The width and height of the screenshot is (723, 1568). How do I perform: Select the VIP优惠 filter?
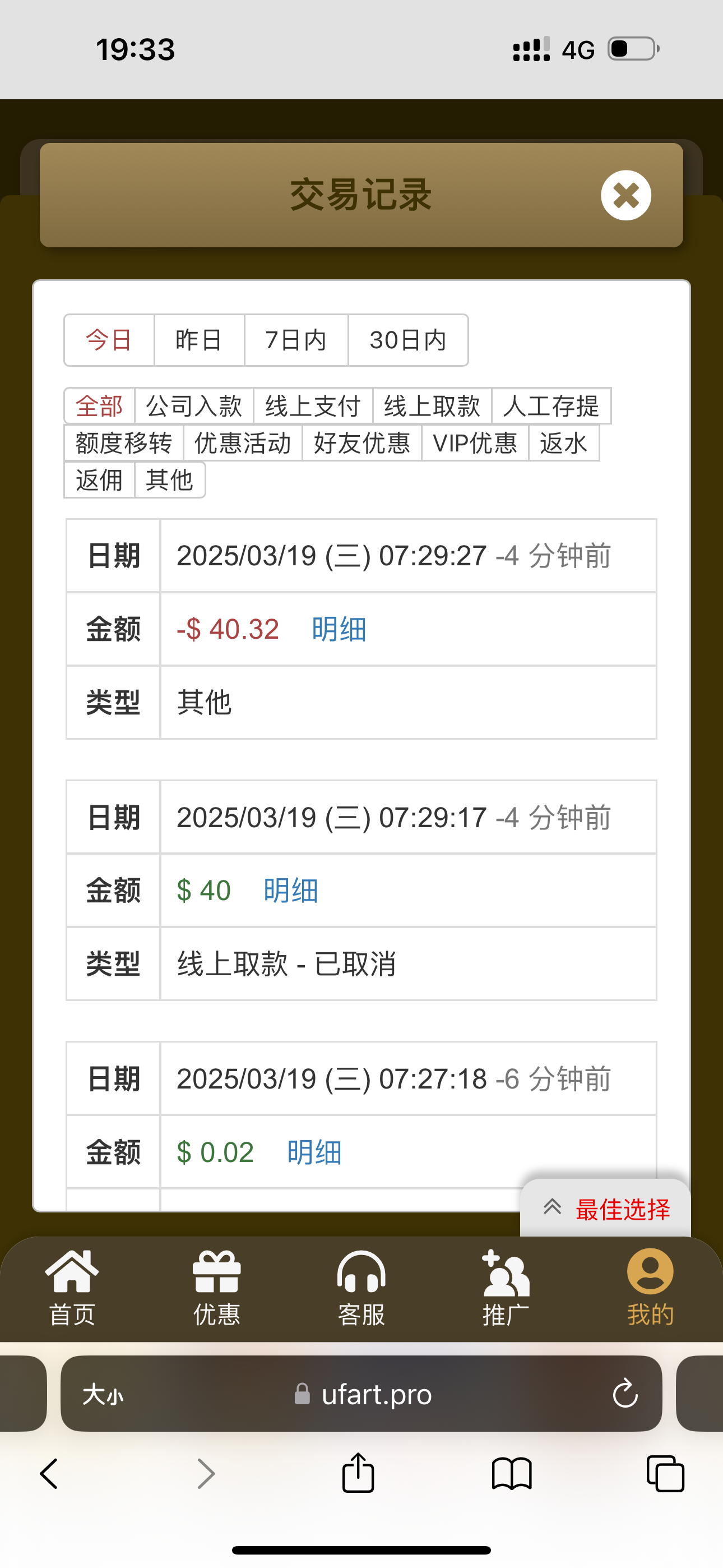pyautogui.click(x=475, y=443)
